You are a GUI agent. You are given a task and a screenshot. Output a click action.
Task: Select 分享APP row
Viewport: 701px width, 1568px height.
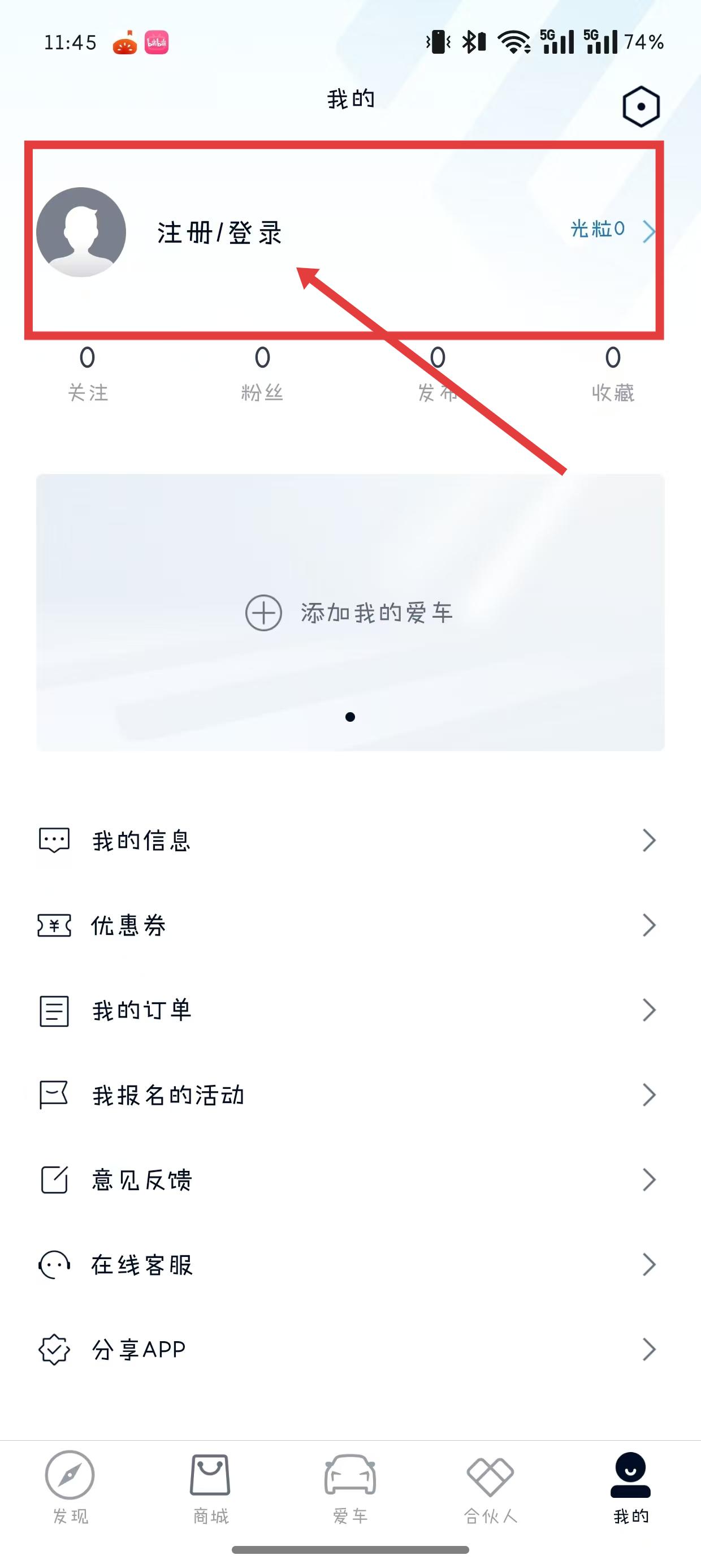click(x=350, y=1350)
